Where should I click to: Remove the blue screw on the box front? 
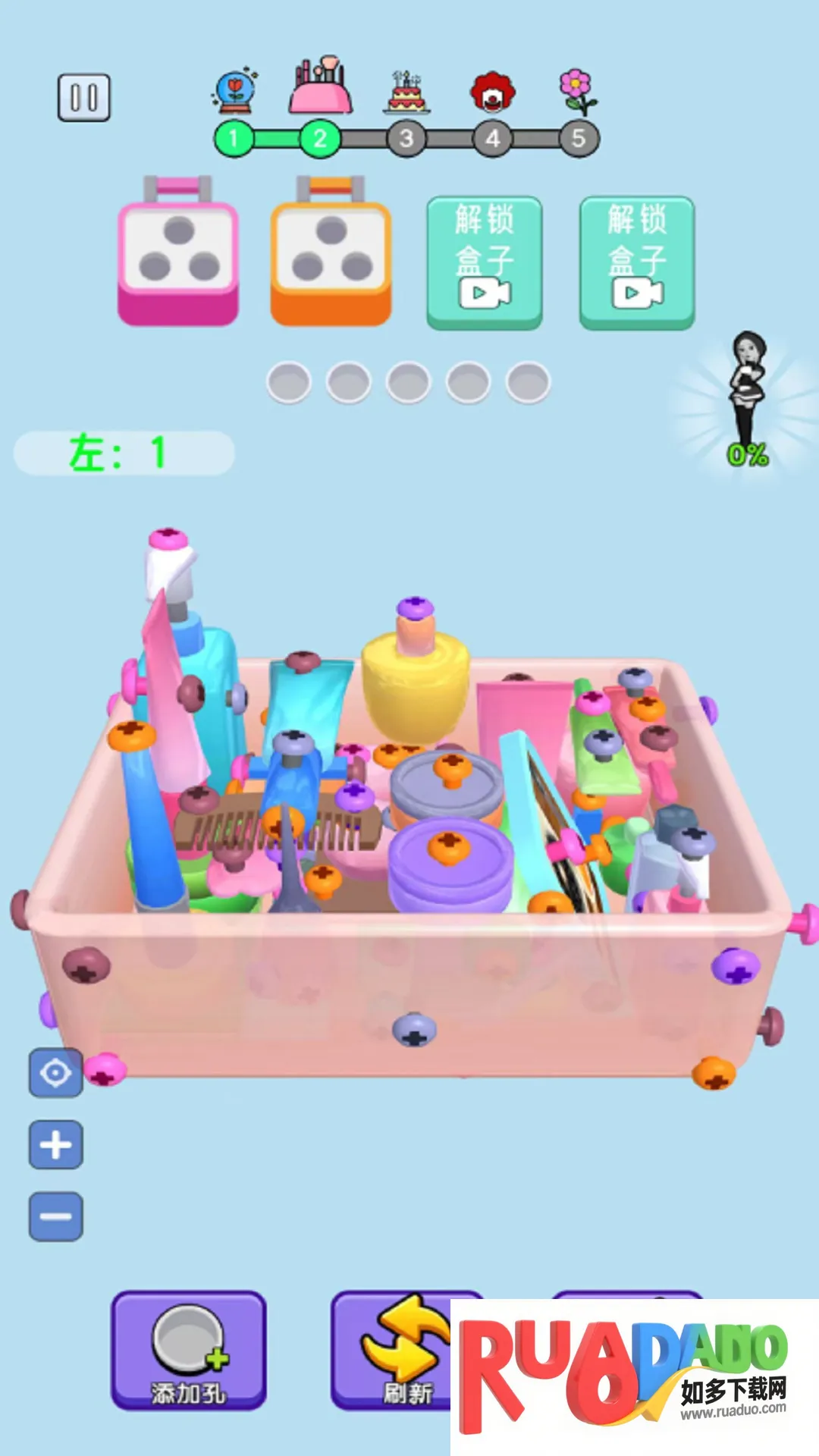pos(414,1030)
